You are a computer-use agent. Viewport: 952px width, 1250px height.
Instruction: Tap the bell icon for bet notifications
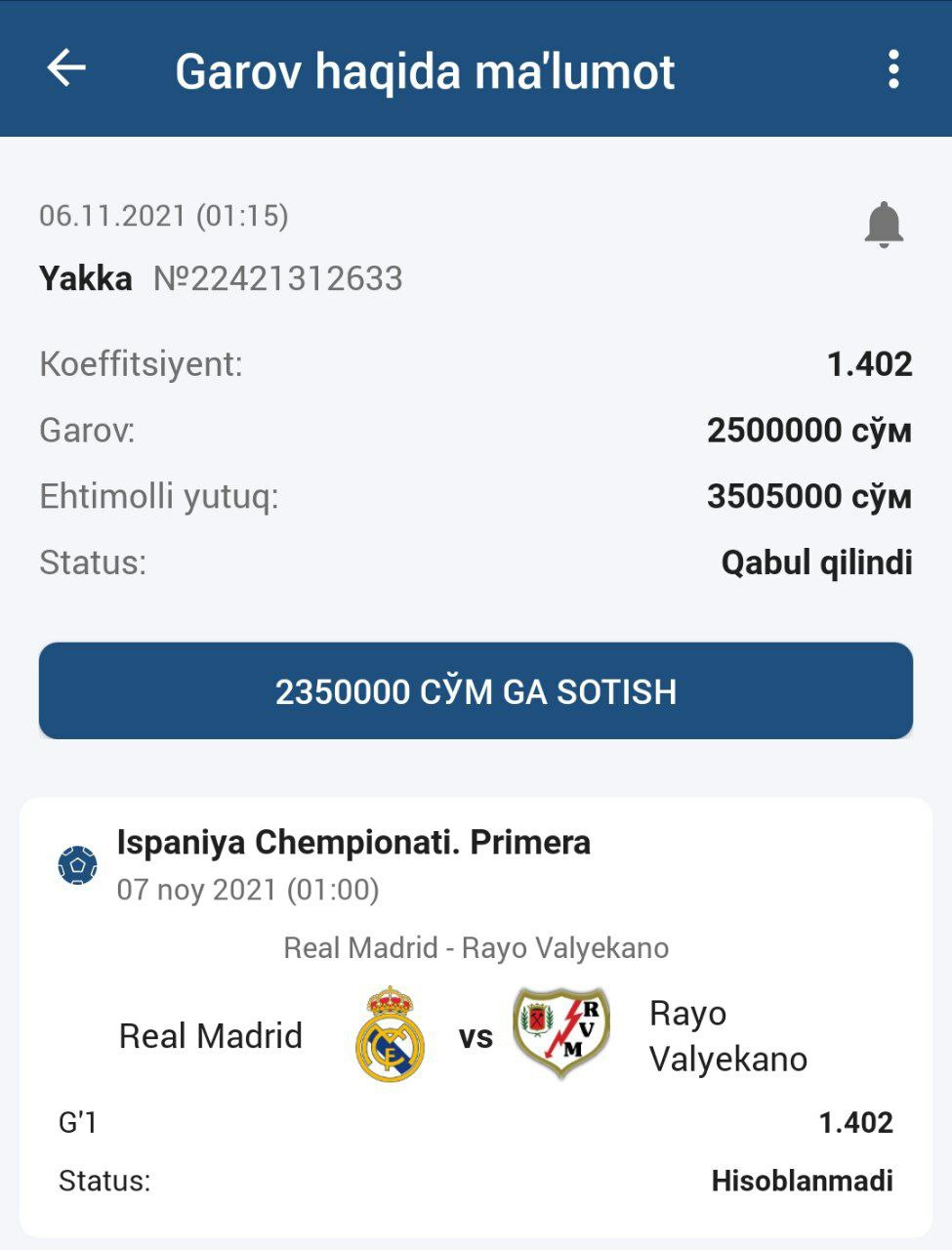point(884,225)
